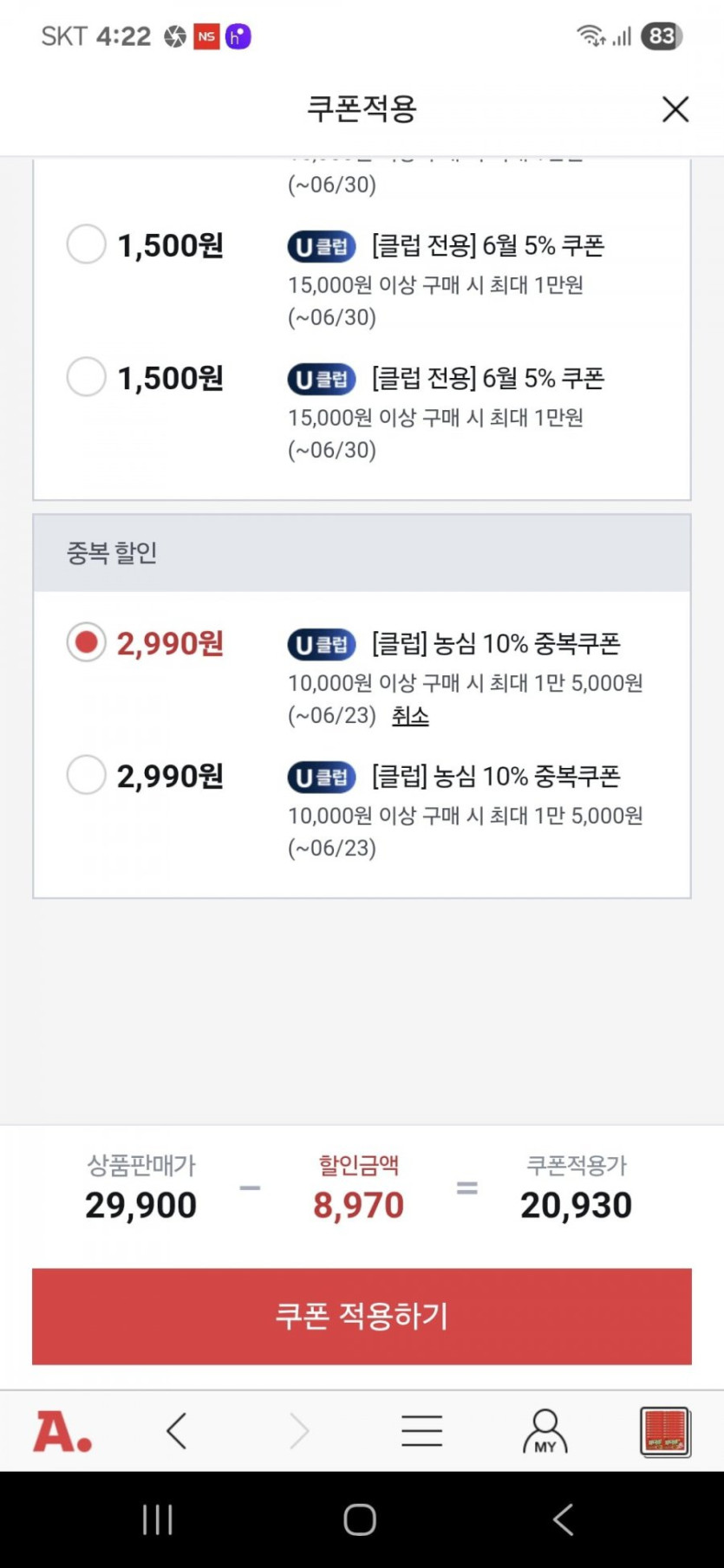The image size is (724, 1568).
Task: Tap 취소 to cancel the selected 농심 coupon
Action: pos(410,716)
